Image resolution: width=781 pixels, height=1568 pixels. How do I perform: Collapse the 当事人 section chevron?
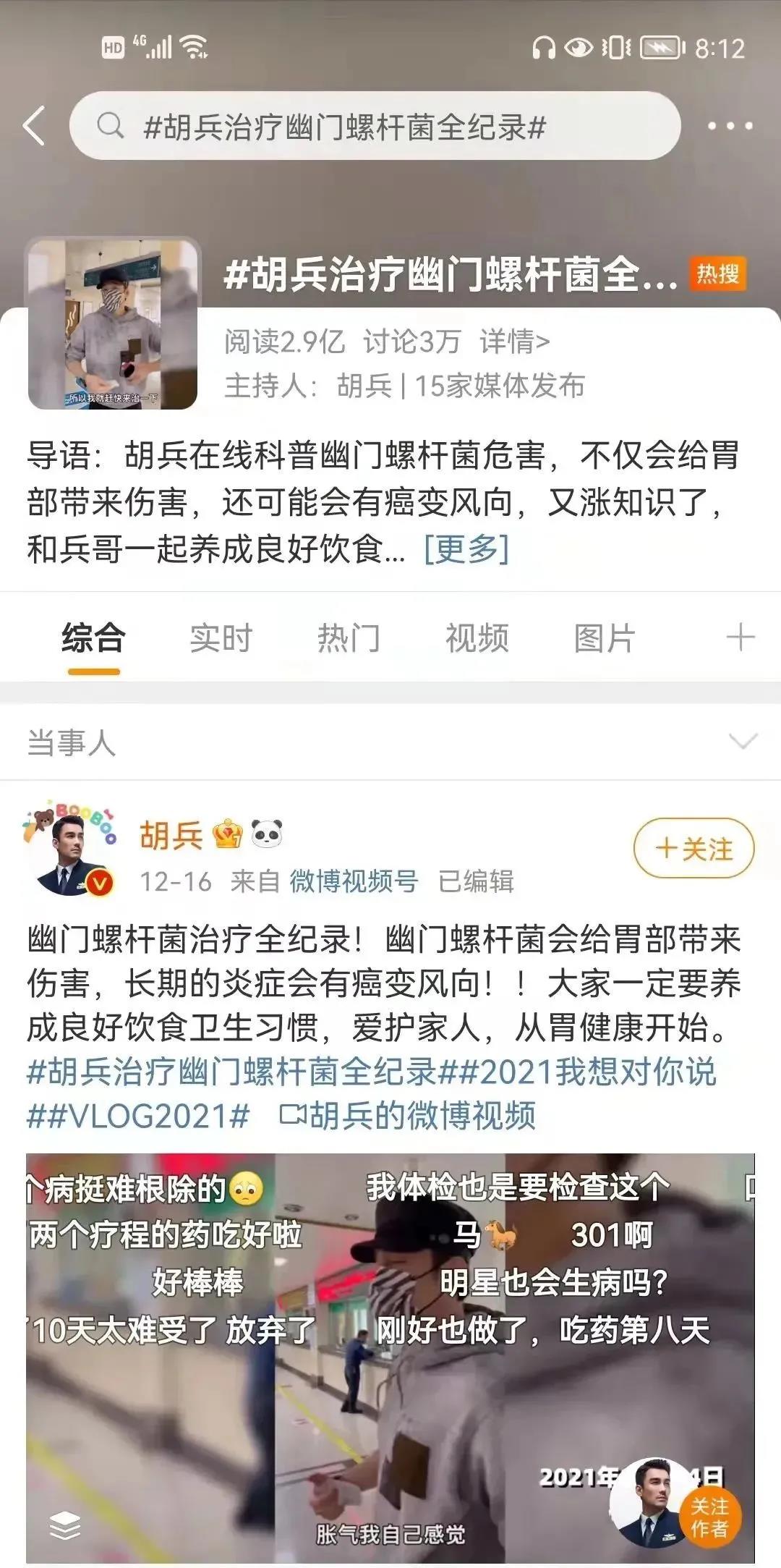coord(743,742)
